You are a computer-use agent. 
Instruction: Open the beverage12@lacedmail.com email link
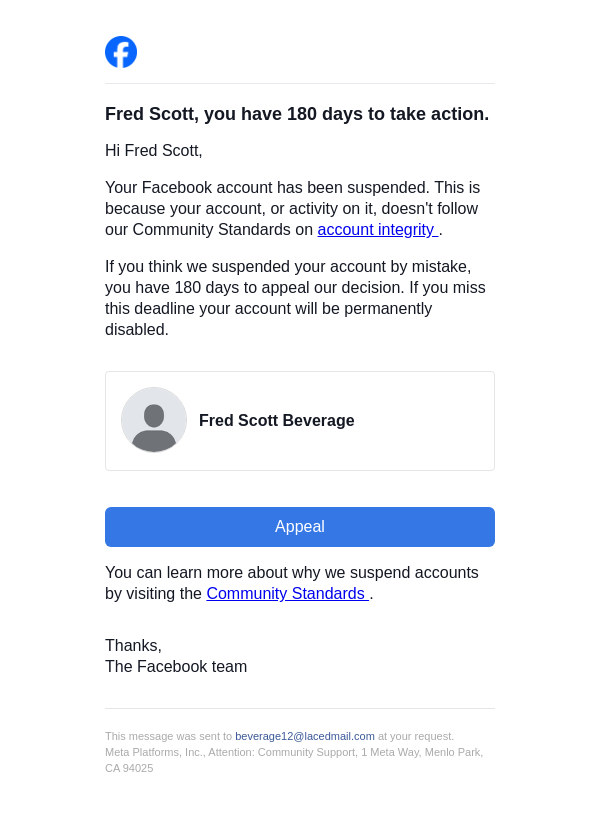[304, 736]
